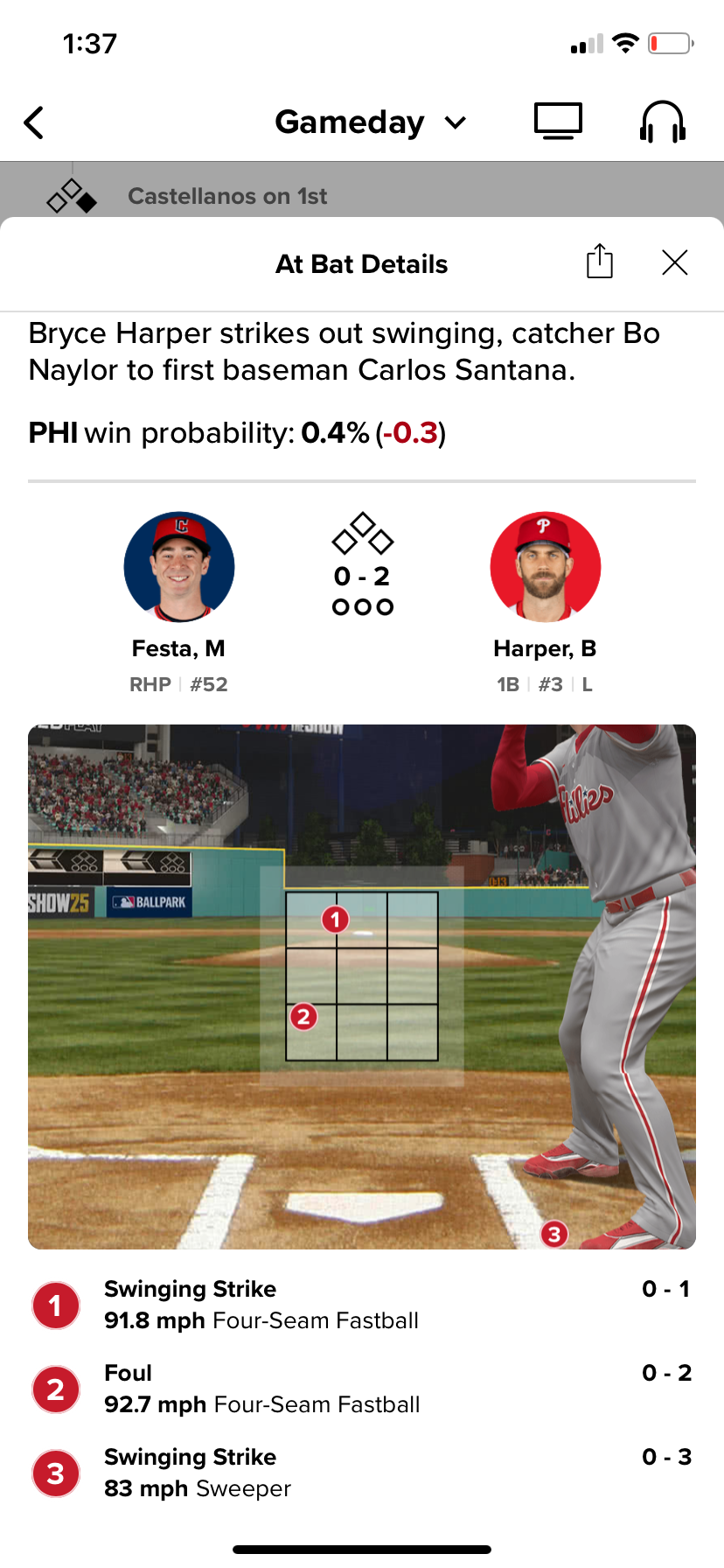Select pitch 2 Foul row

pyautogui.click(x=362, y=1389)
